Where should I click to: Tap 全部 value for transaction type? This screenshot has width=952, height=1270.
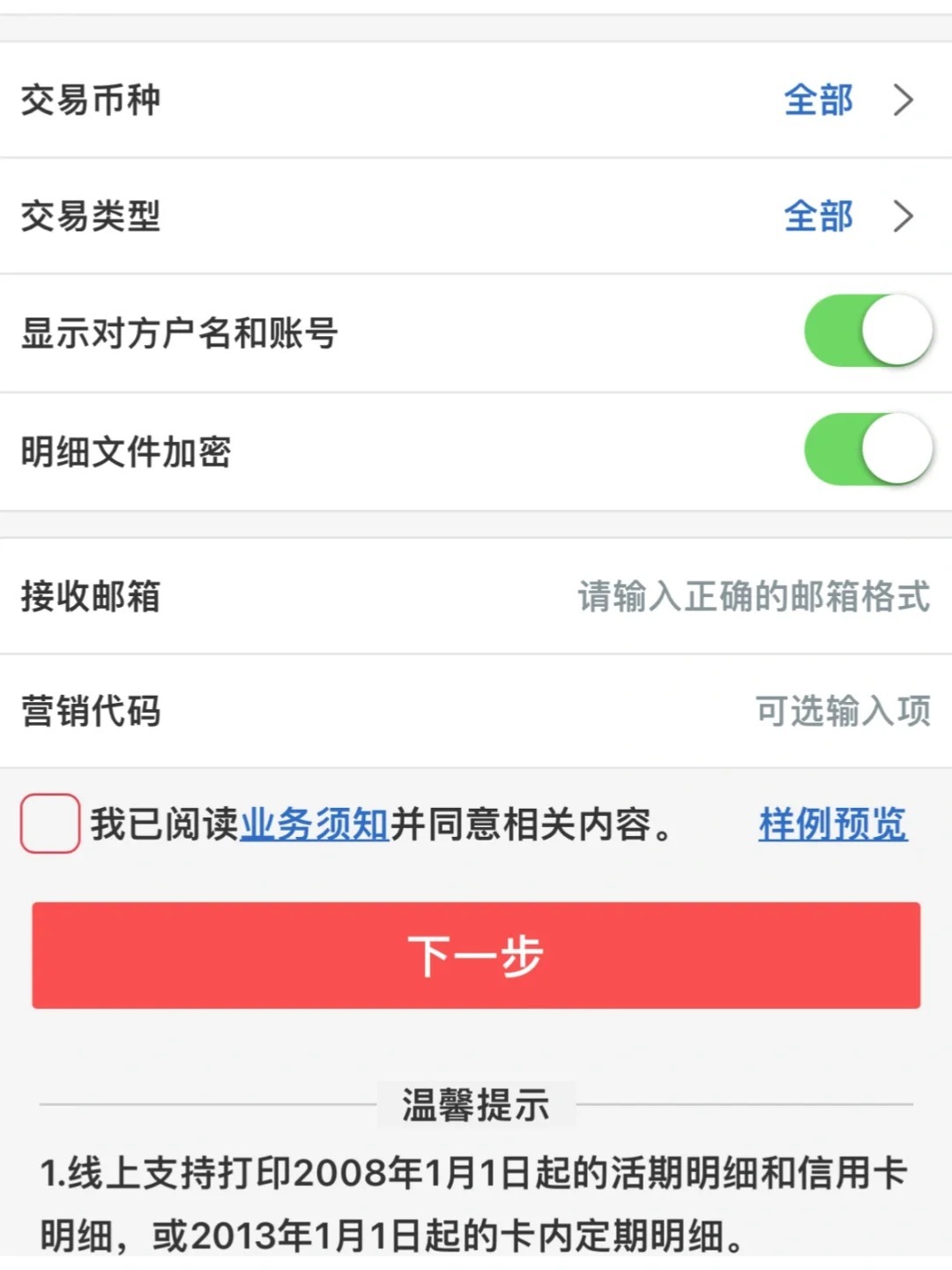point(819,214)
